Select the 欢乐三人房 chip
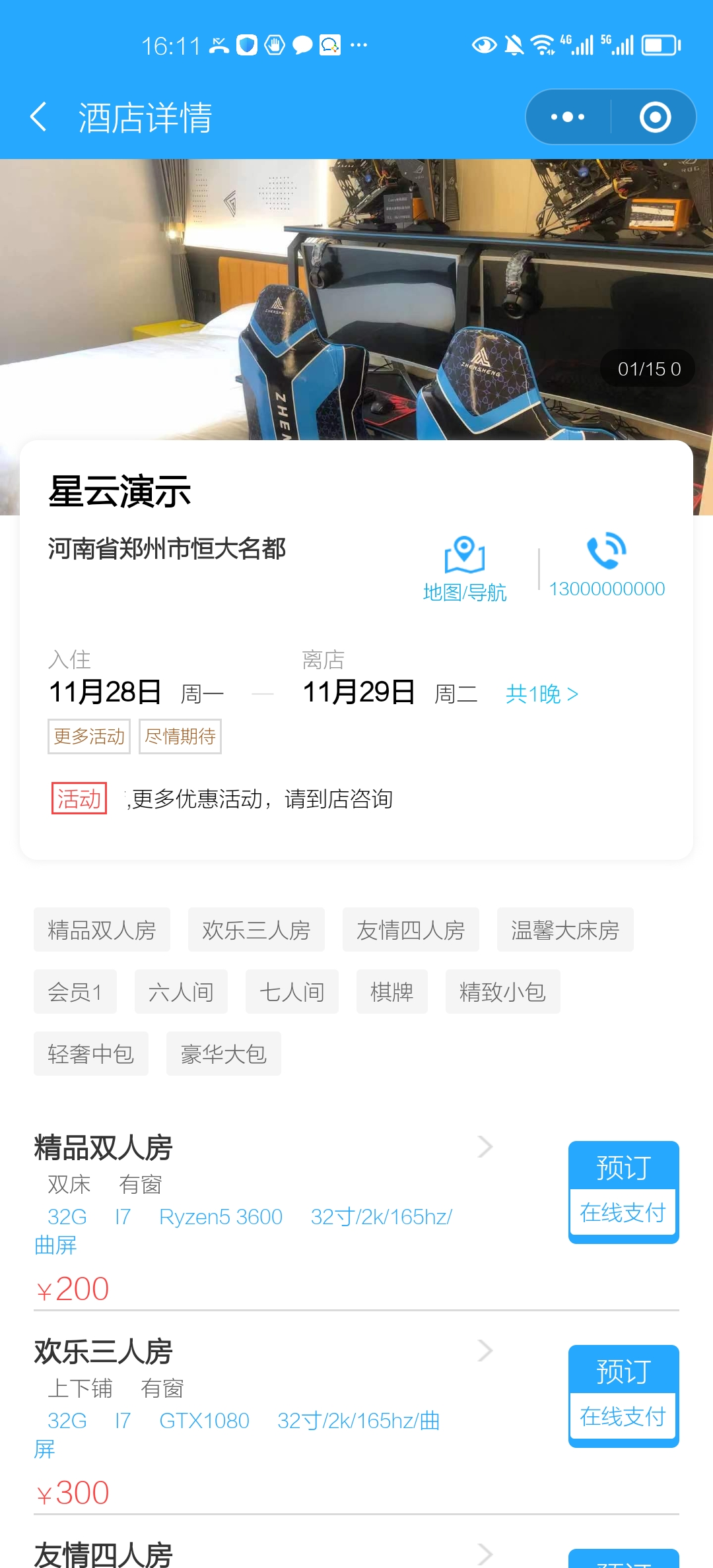Viewport: 713px width, 1568px height. point(256,930)
